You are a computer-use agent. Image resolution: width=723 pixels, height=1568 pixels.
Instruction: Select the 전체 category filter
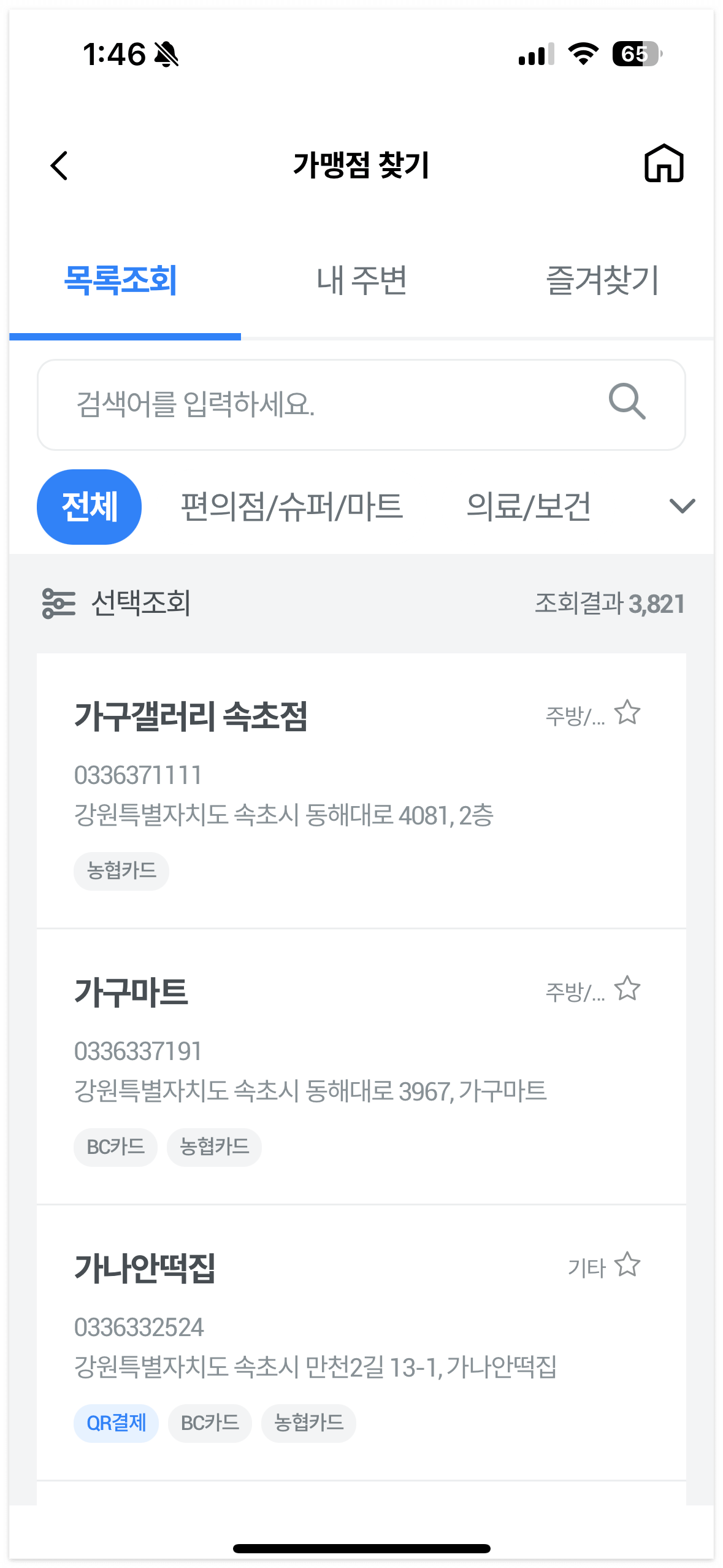pos(89,506)
